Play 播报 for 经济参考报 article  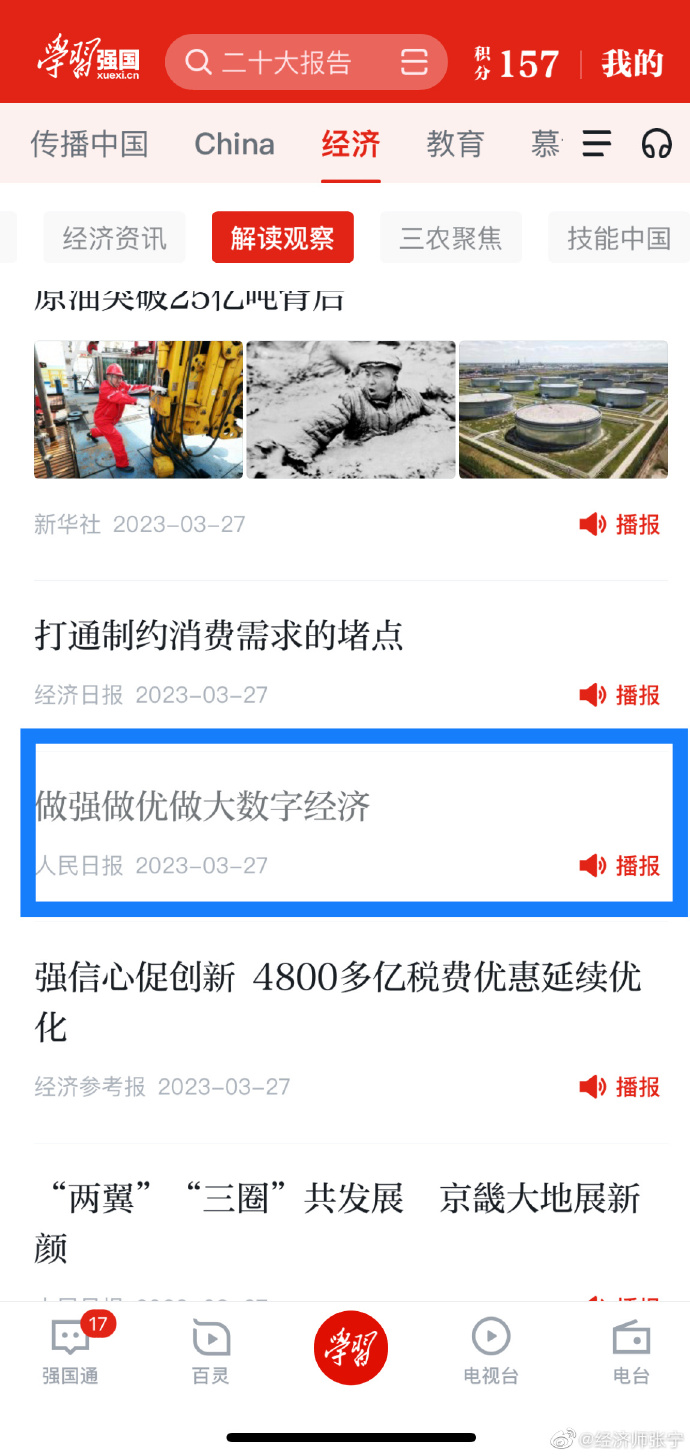[x=620, y=1086]
